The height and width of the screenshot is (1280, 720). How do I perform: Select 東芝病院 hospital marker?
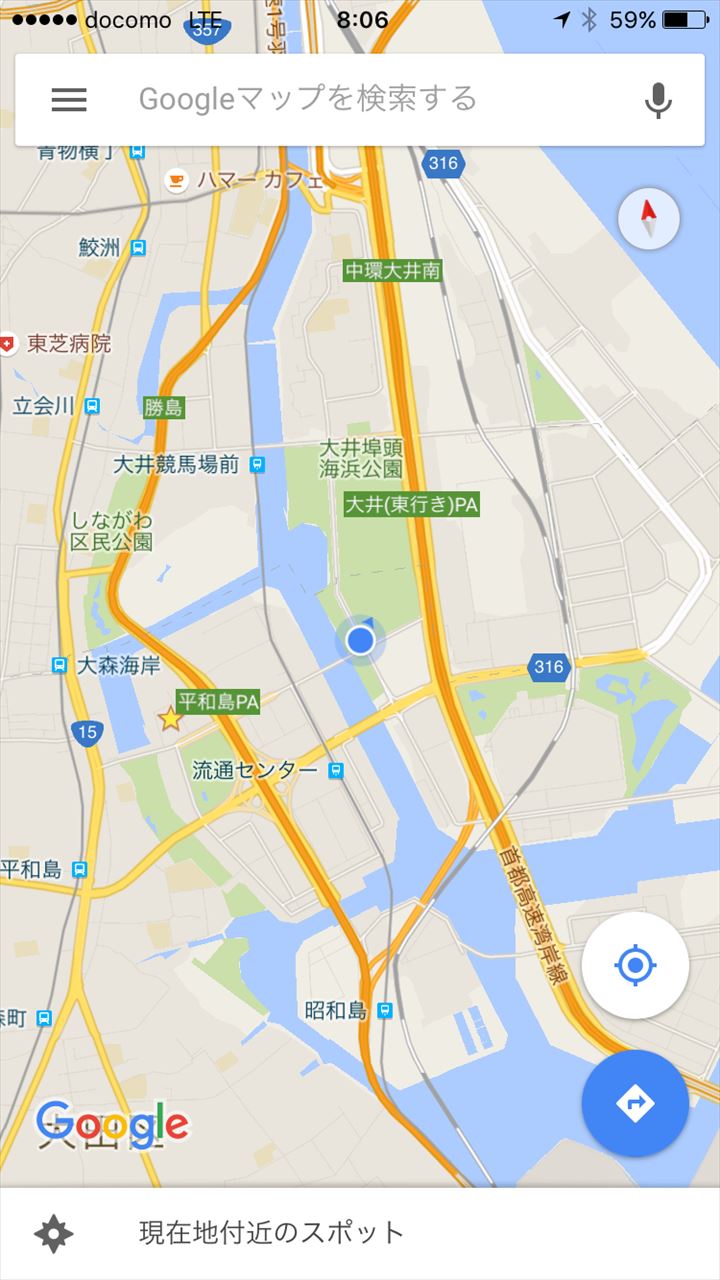(x=9, y=344)
